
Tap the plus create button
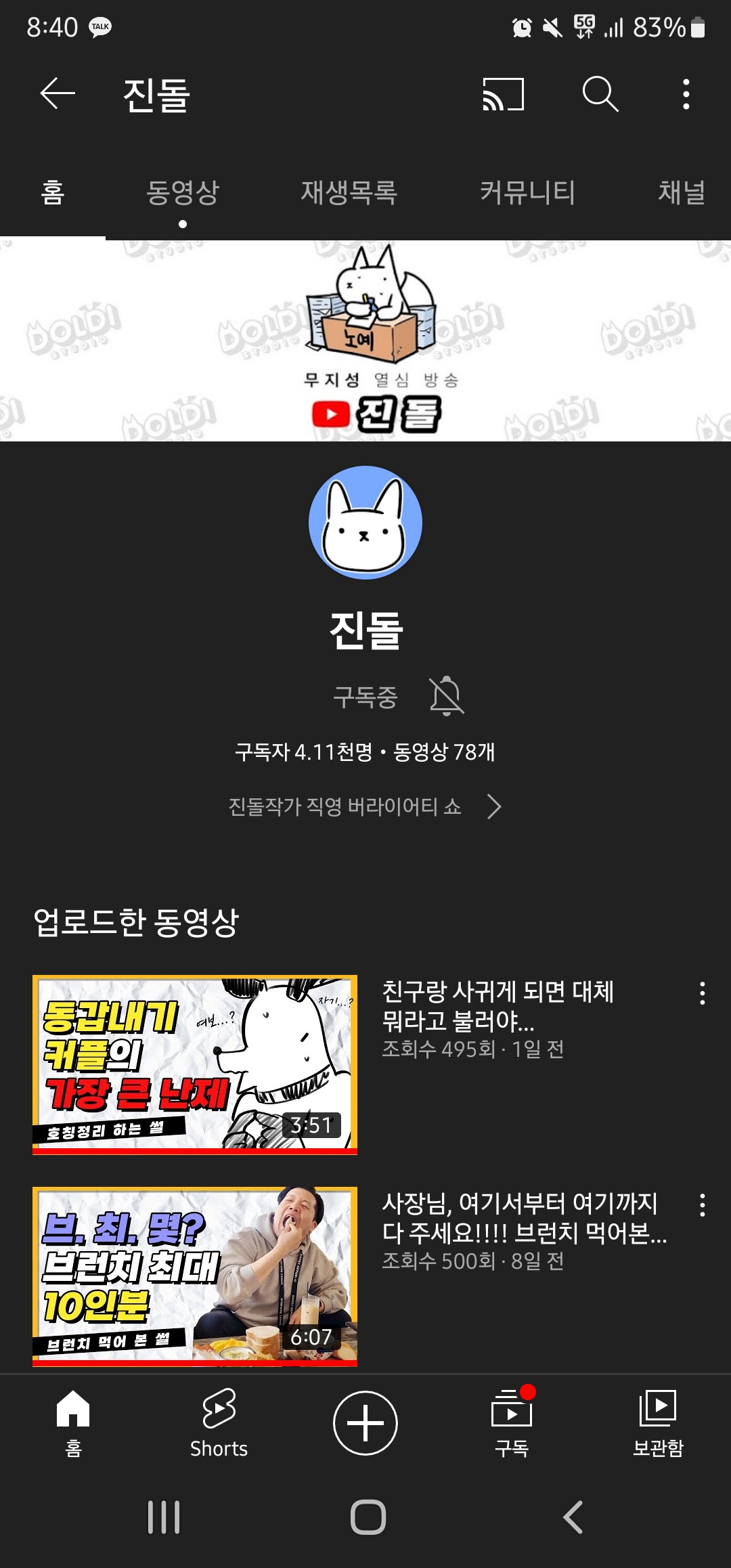tap(365, 1422)
